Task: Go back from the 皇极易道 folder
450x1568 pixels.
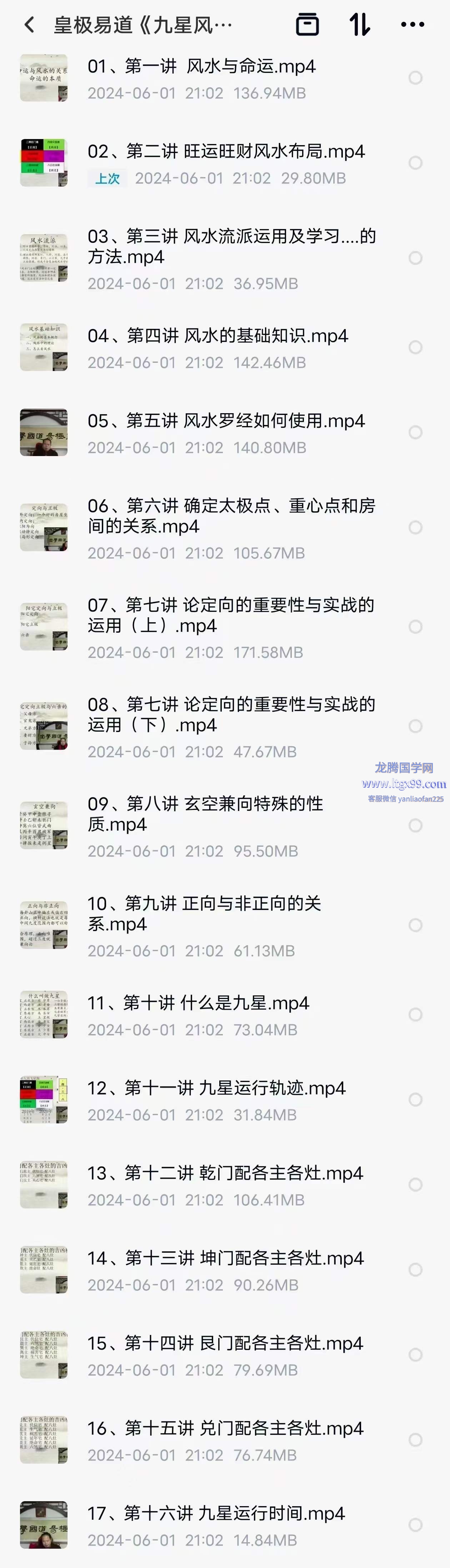Action: 29,25
